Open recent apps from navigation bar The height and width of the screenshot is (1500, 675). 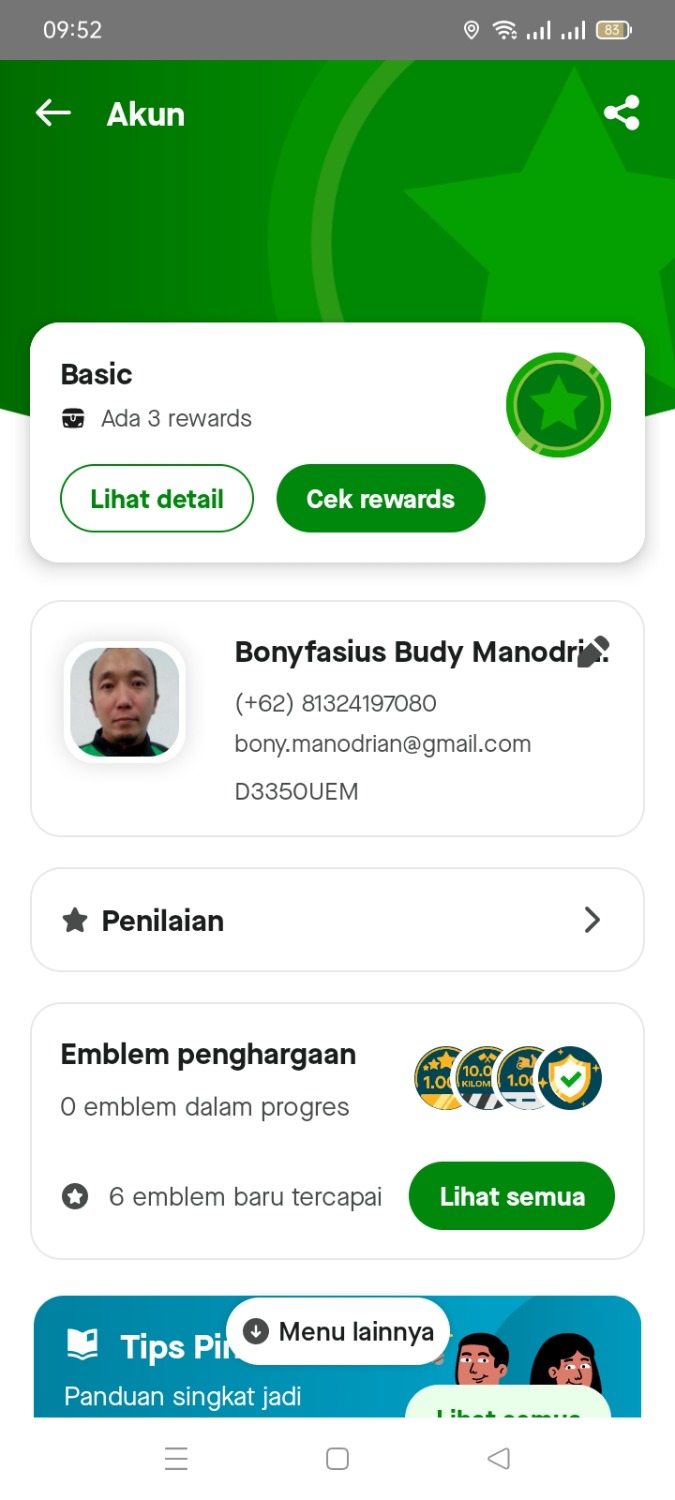[x=176, y=1459]
